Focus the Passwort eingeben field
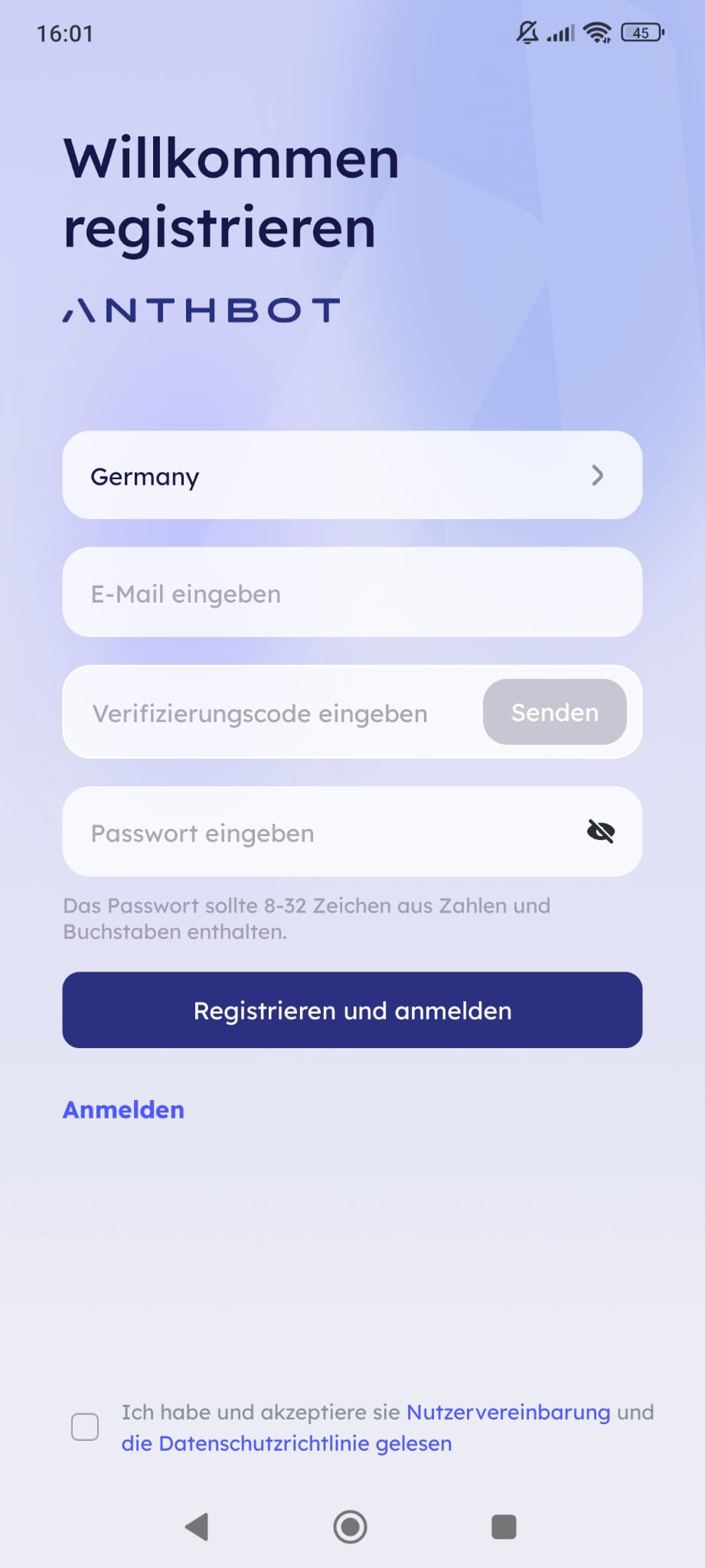Viewport: 705px width, 1568px height. click(321, 832)
